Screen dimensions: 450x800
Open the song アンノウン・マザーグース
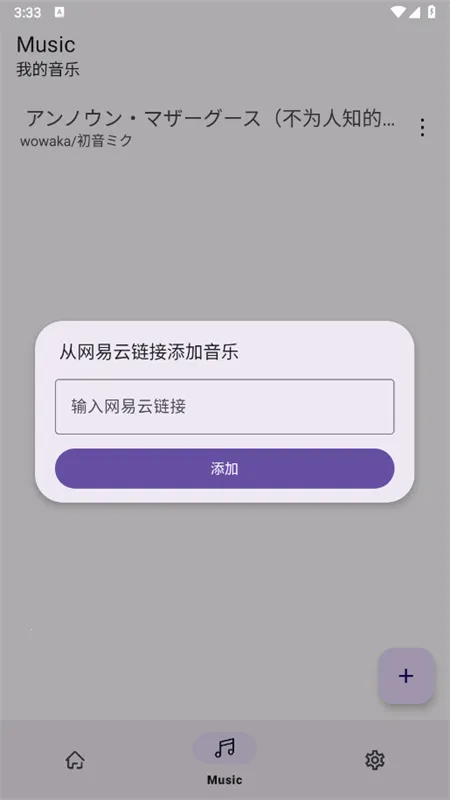[210, 128]
